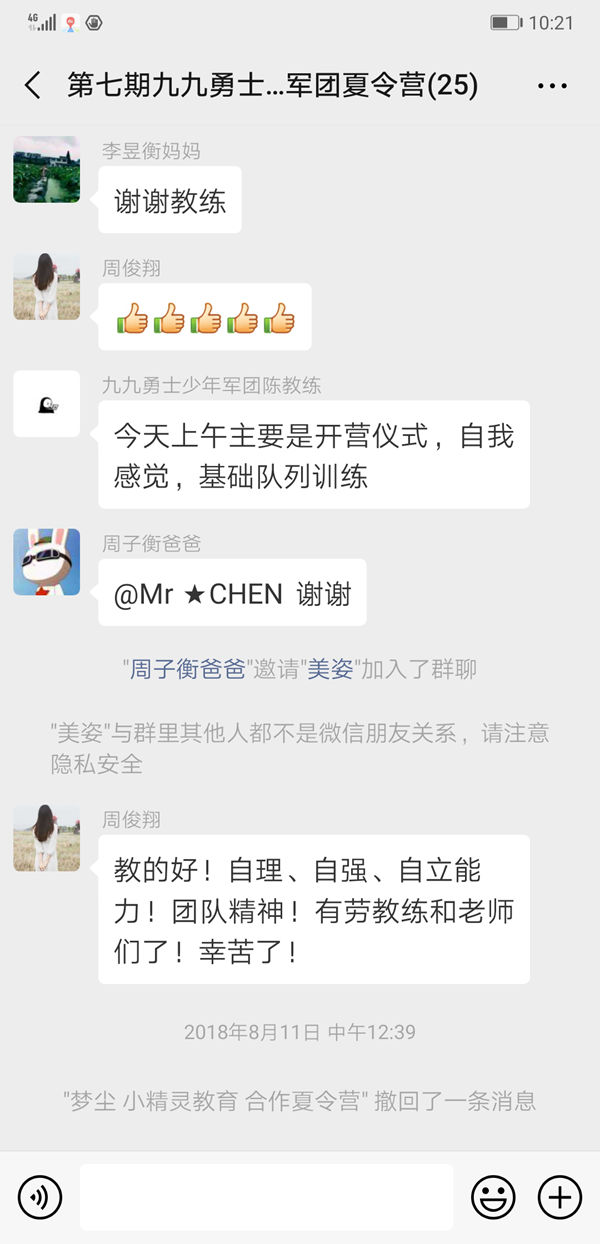Focus the message text field
The width and height of the screenshot is (600, 1244).
pyautogui.click(x=266, y=1196)
